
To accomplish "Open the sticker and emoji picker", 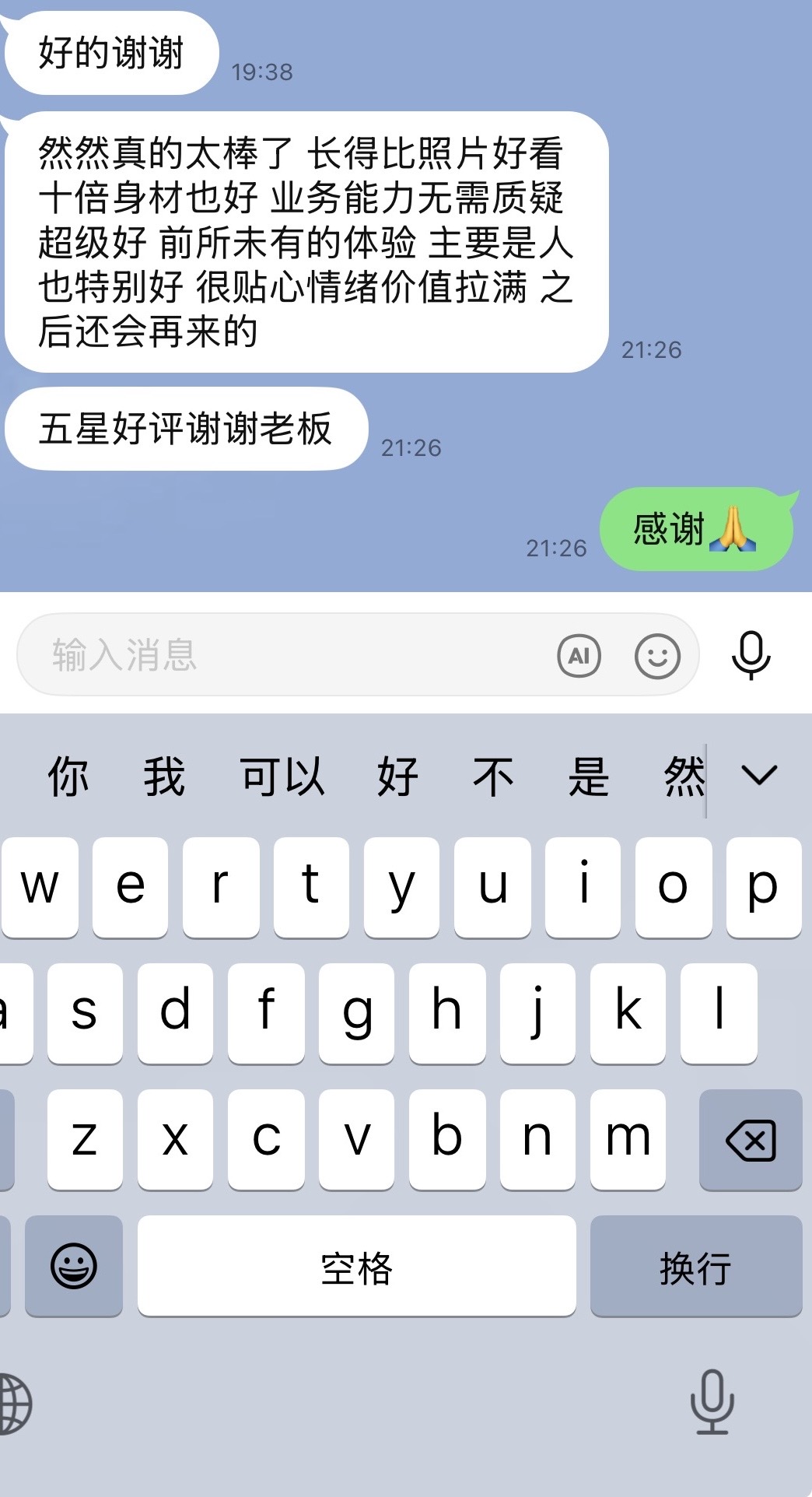I will click(x=657, y=656).
